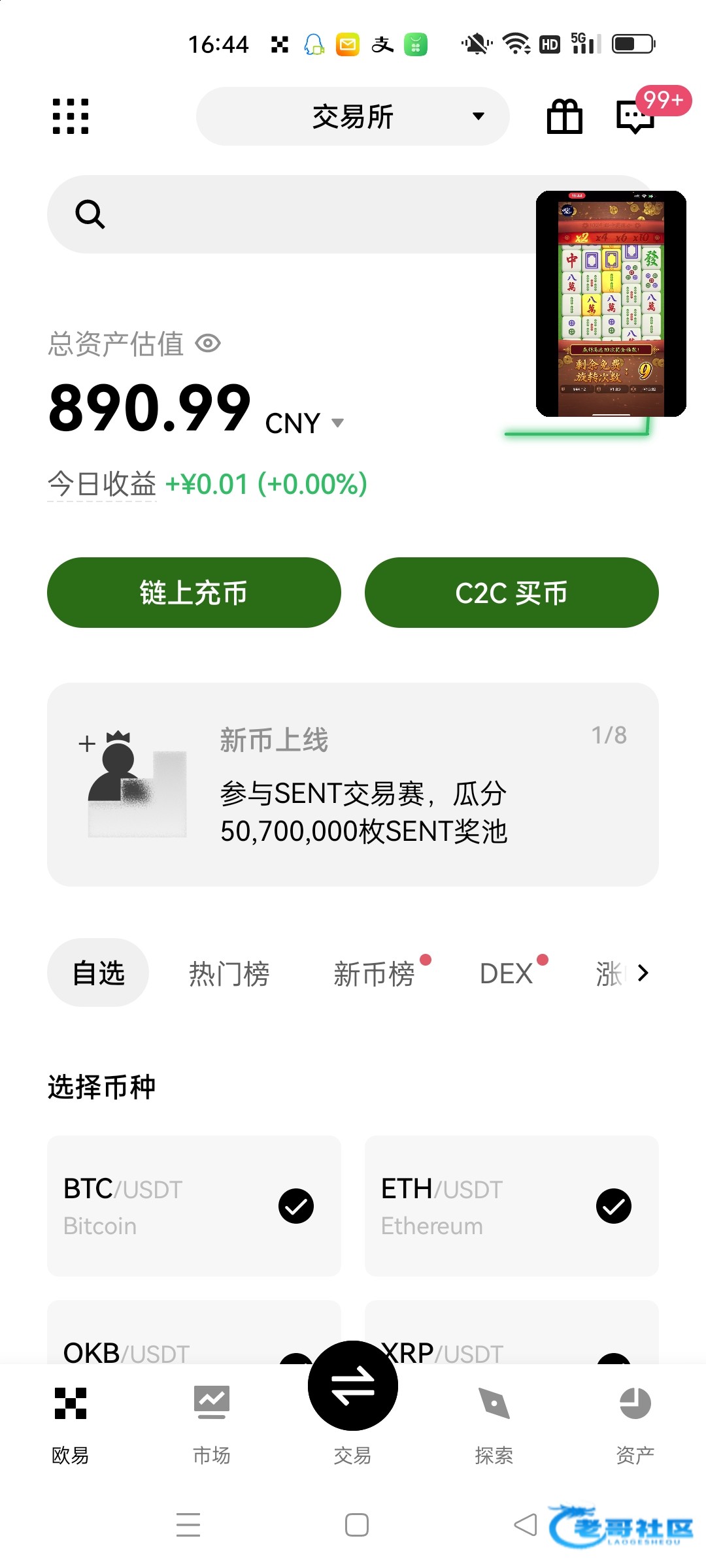Switch to the DEX tab

pyautogui.click(x=506, y=973)
